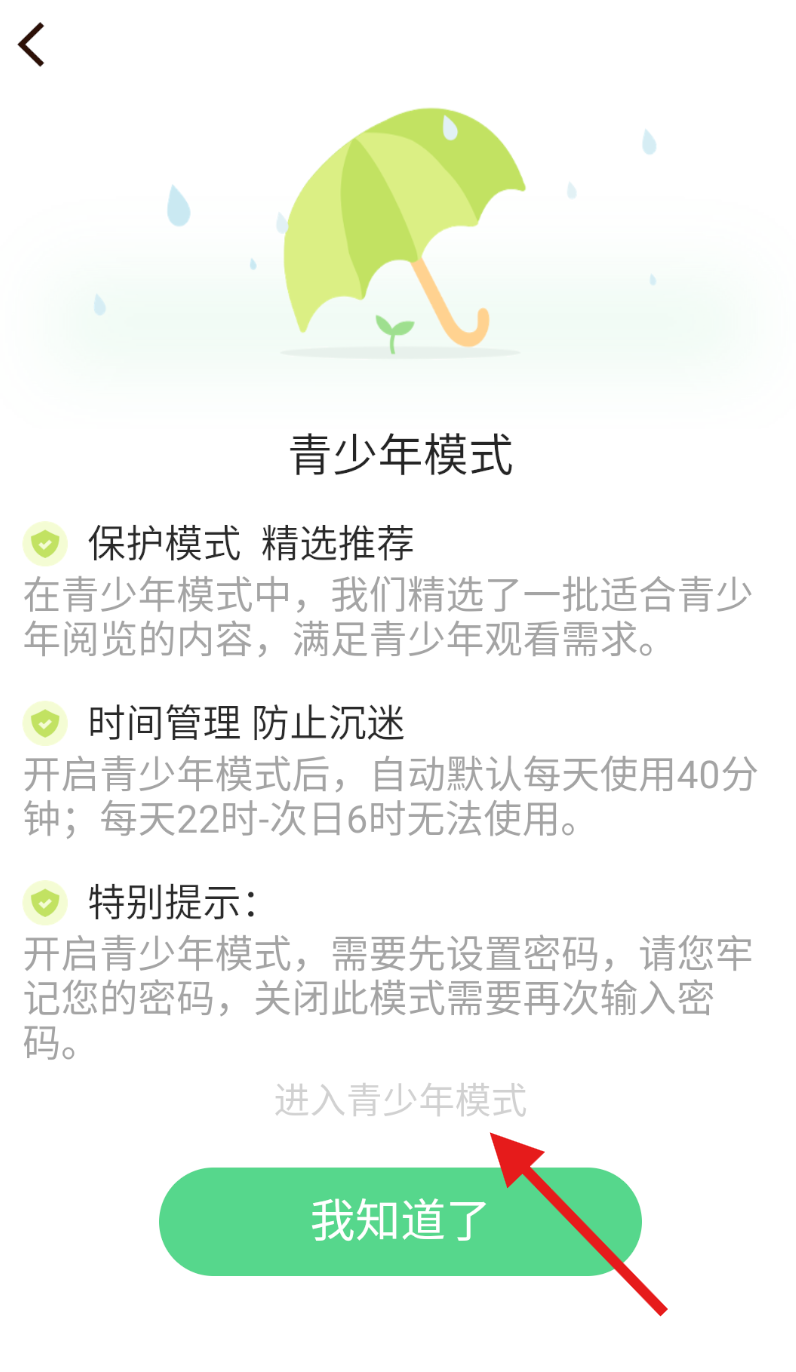Tap the shield icon beside 特别提示

pyautogui.click(x=45, y=901)
